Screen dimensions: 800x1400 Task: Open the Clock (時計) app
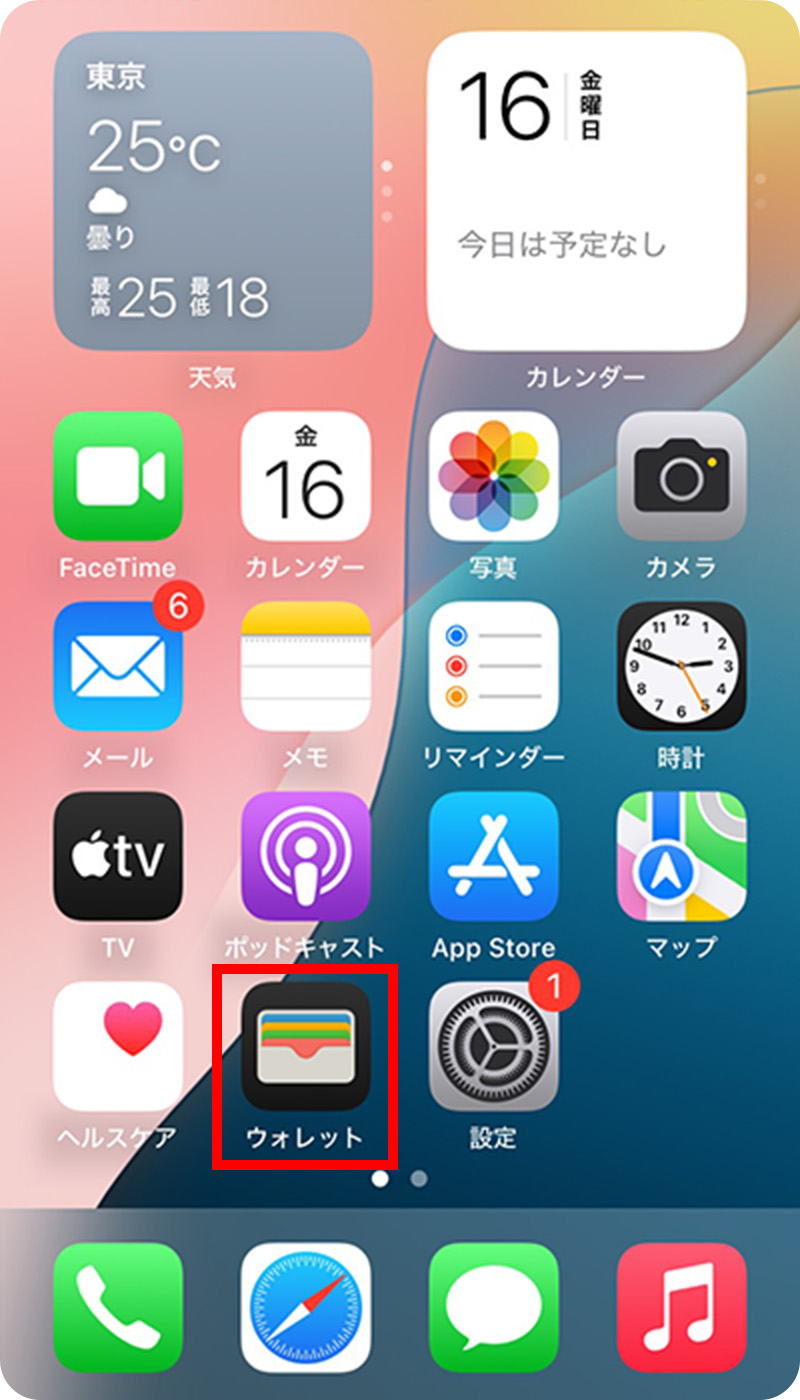pos(682,666)
